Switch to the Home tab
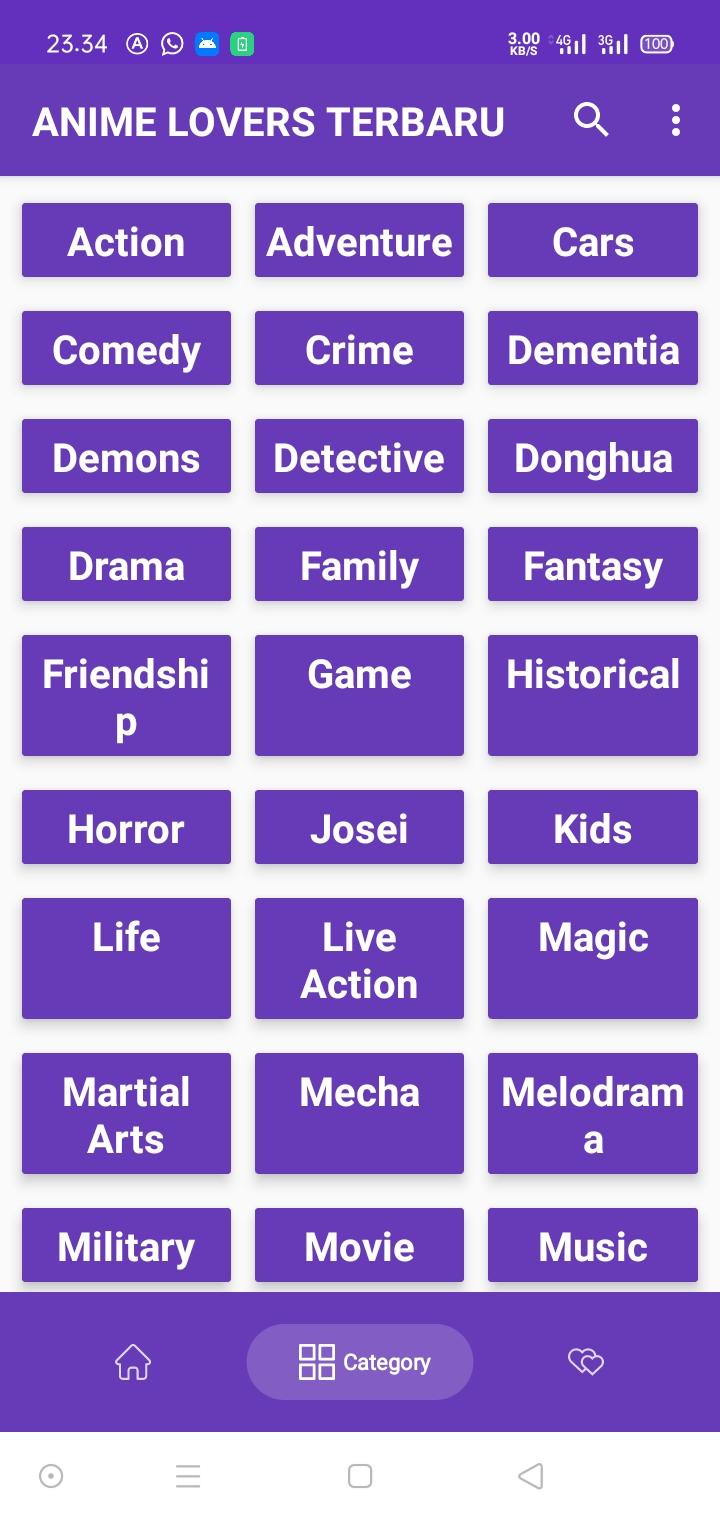Image resolution: width=720 pixels, height=1520 pixels. point(133,1361)
